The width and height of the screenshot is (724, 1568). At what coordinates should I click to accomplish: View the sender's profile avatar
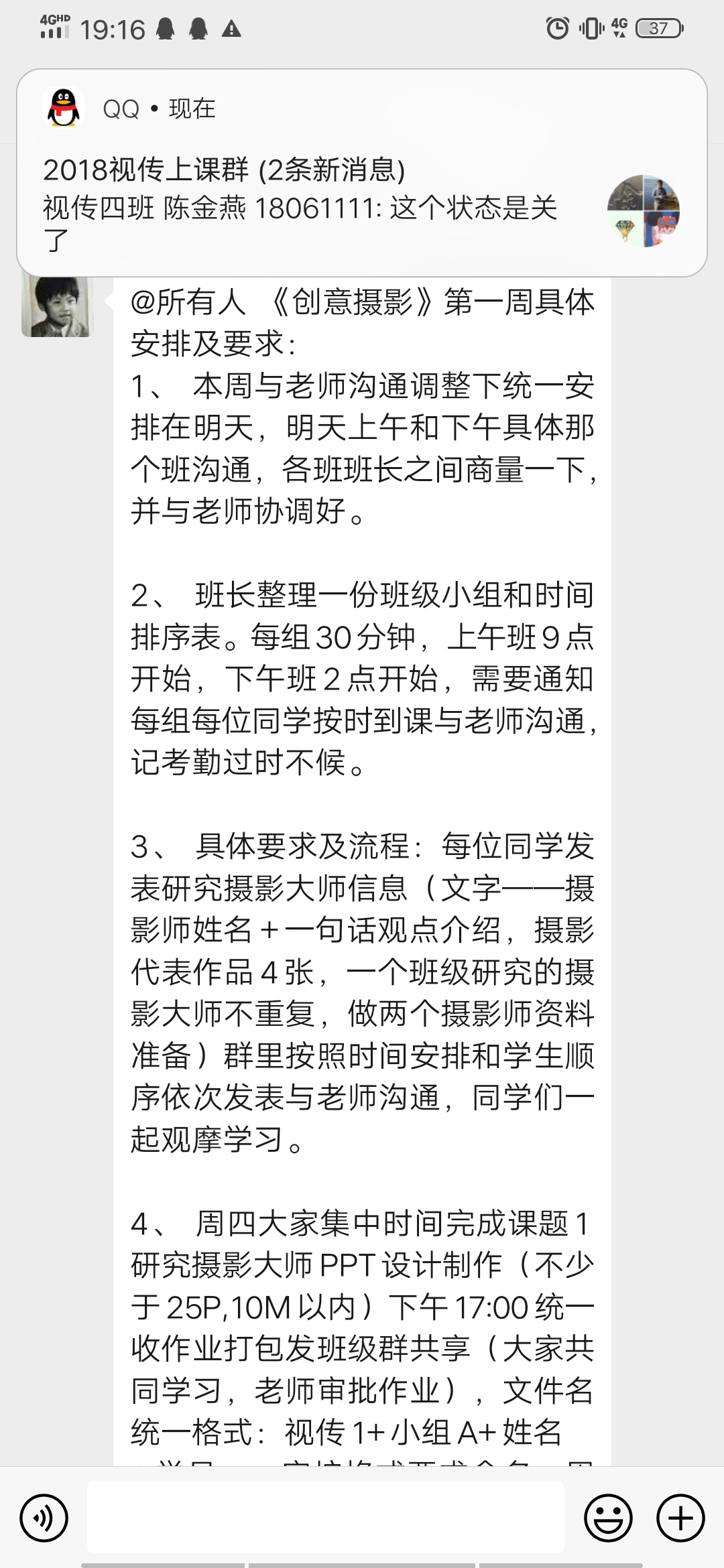point(56,305)
